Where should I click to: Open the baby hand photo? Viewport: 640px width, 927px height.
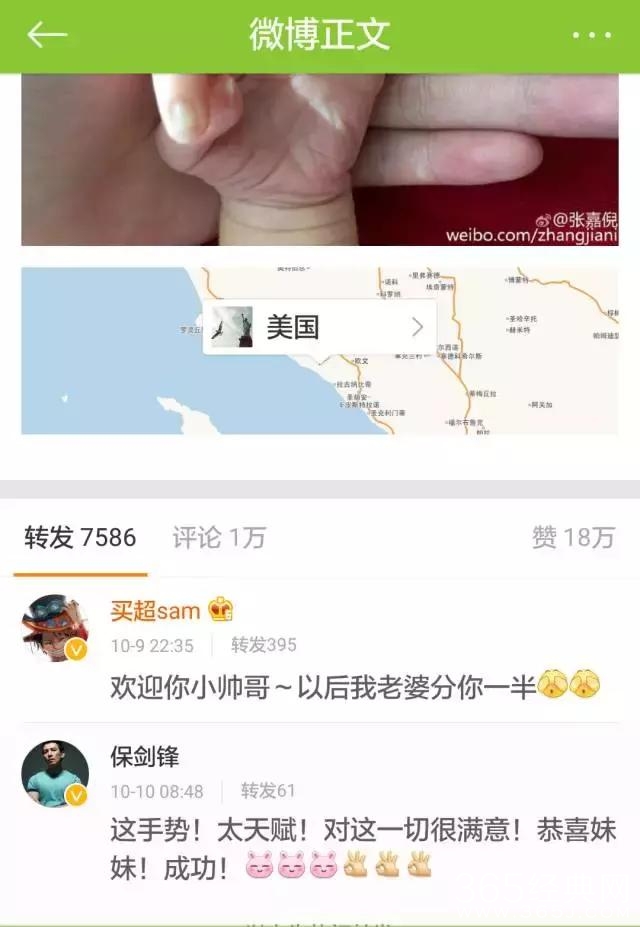[x=320, y=160]
